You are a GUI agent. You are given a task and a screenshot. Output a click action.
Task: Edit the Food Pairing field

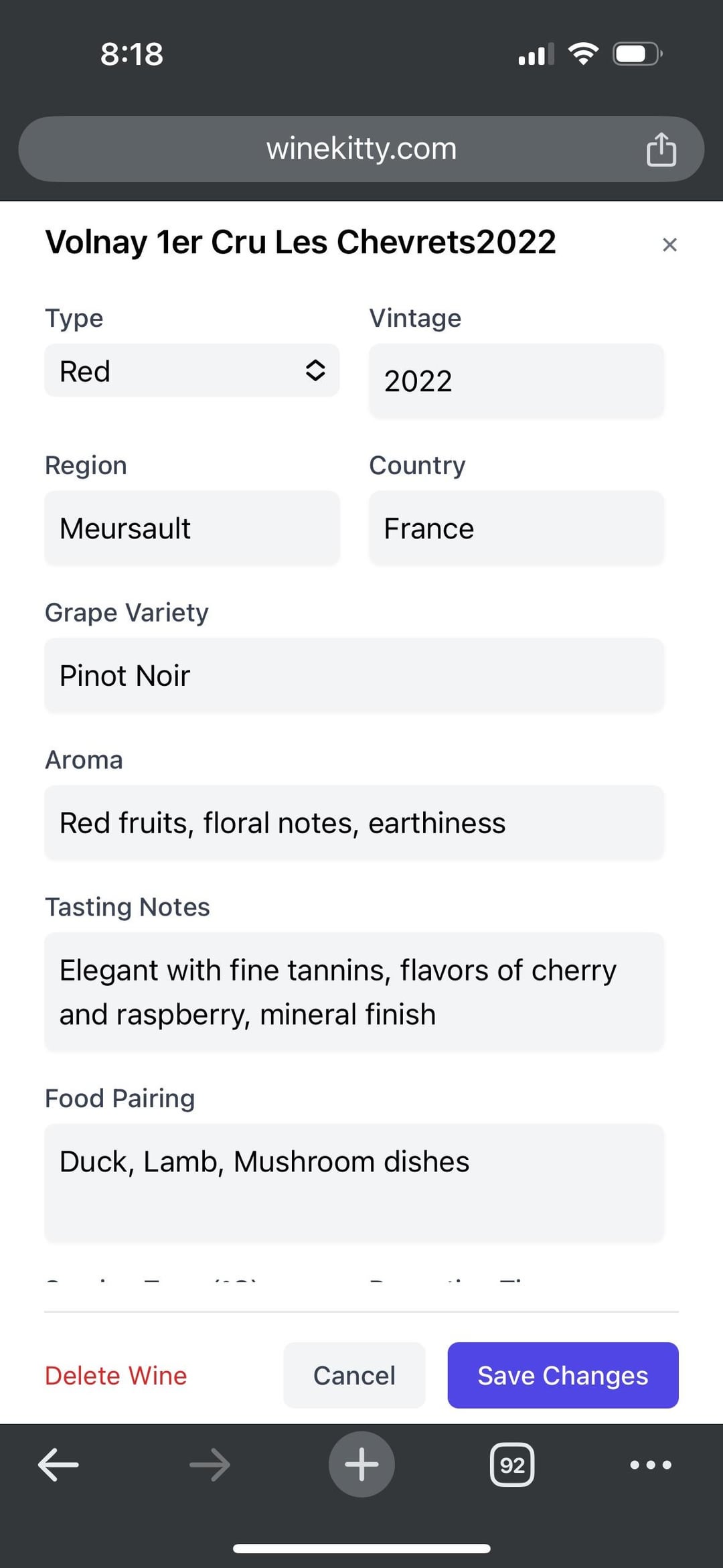click(x=354, y=1183)
